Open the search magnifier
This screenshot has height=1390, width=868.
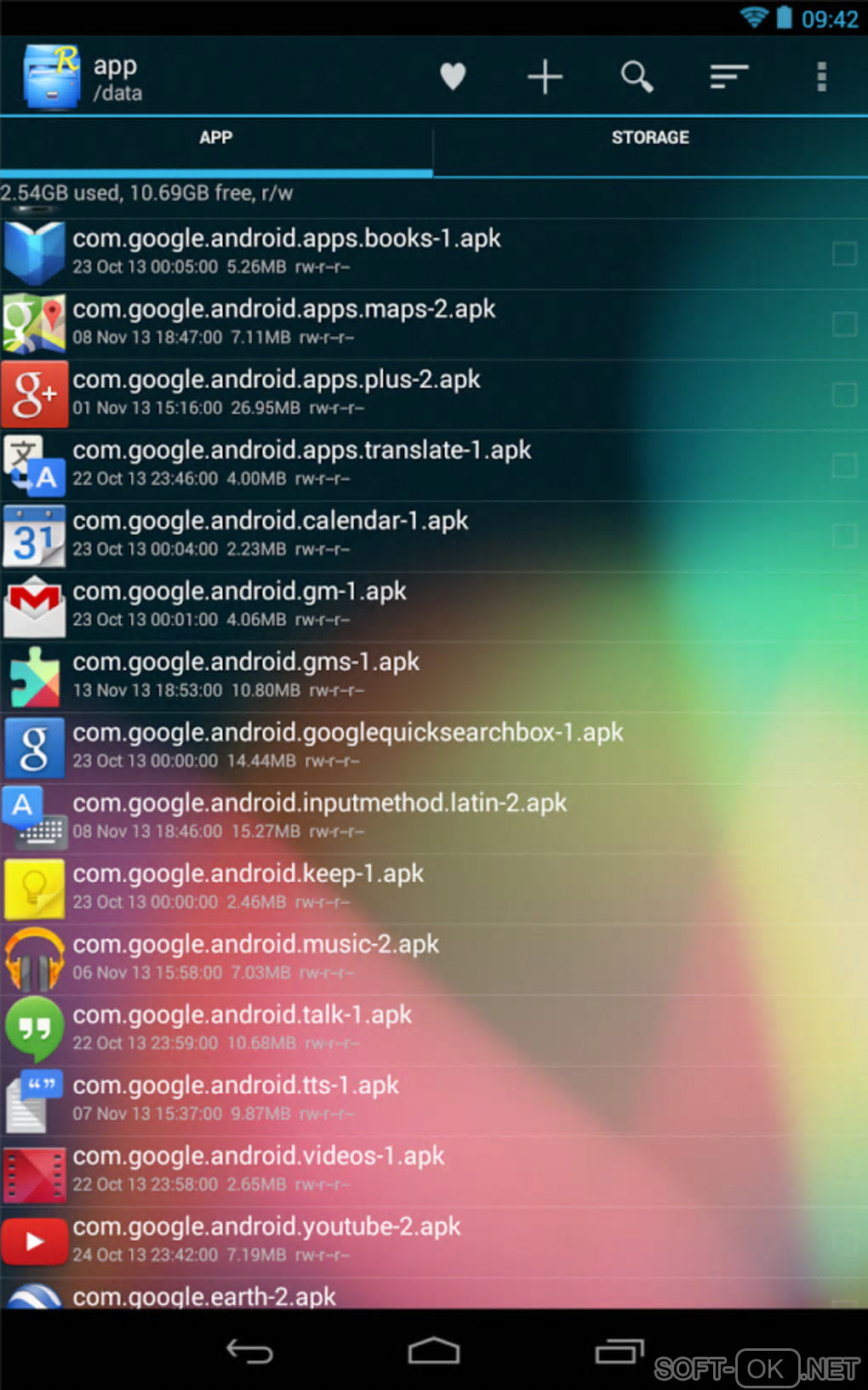pyautogui.click(x=637, y=77)
